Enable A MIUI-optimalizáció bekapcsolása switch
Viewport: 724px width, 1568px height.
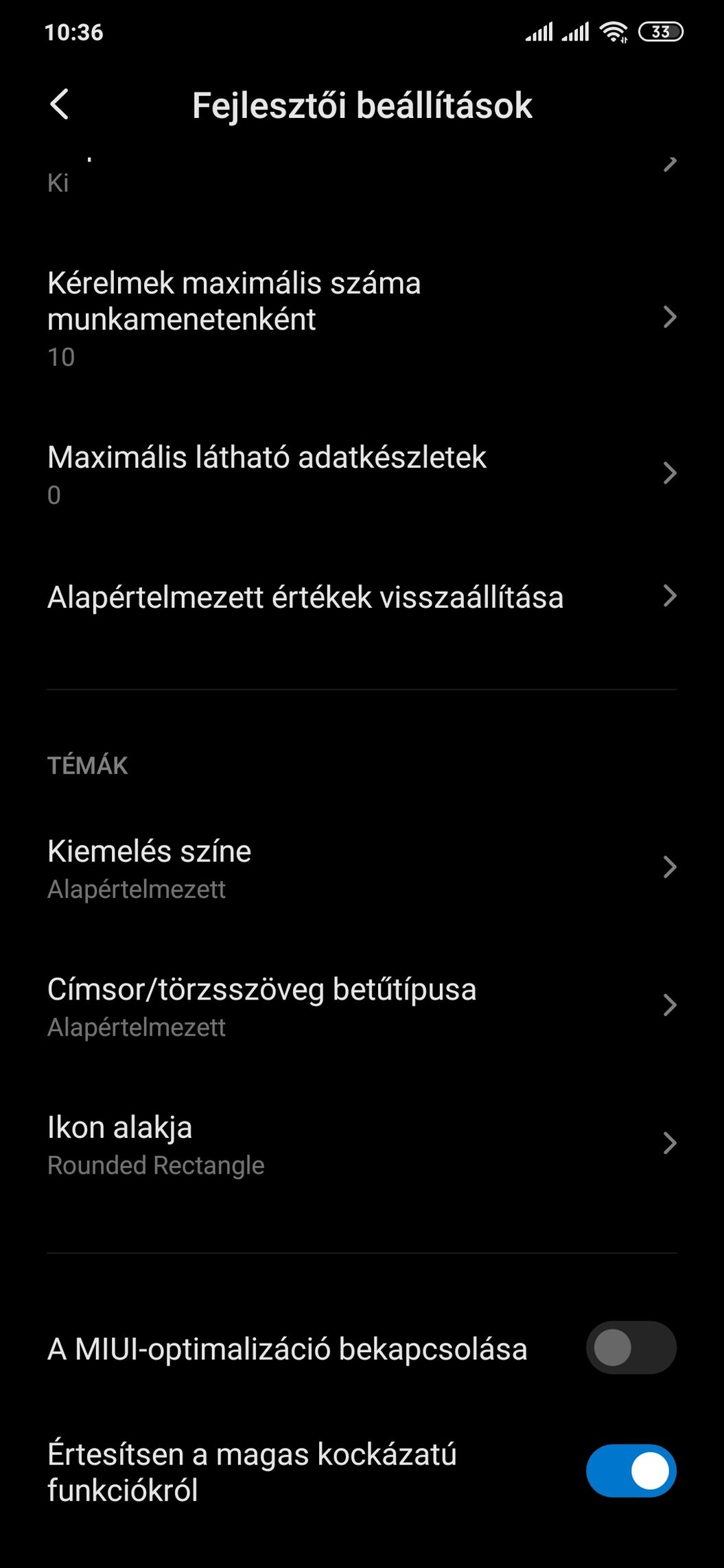pyautogui.click(x=631, y=1348)
